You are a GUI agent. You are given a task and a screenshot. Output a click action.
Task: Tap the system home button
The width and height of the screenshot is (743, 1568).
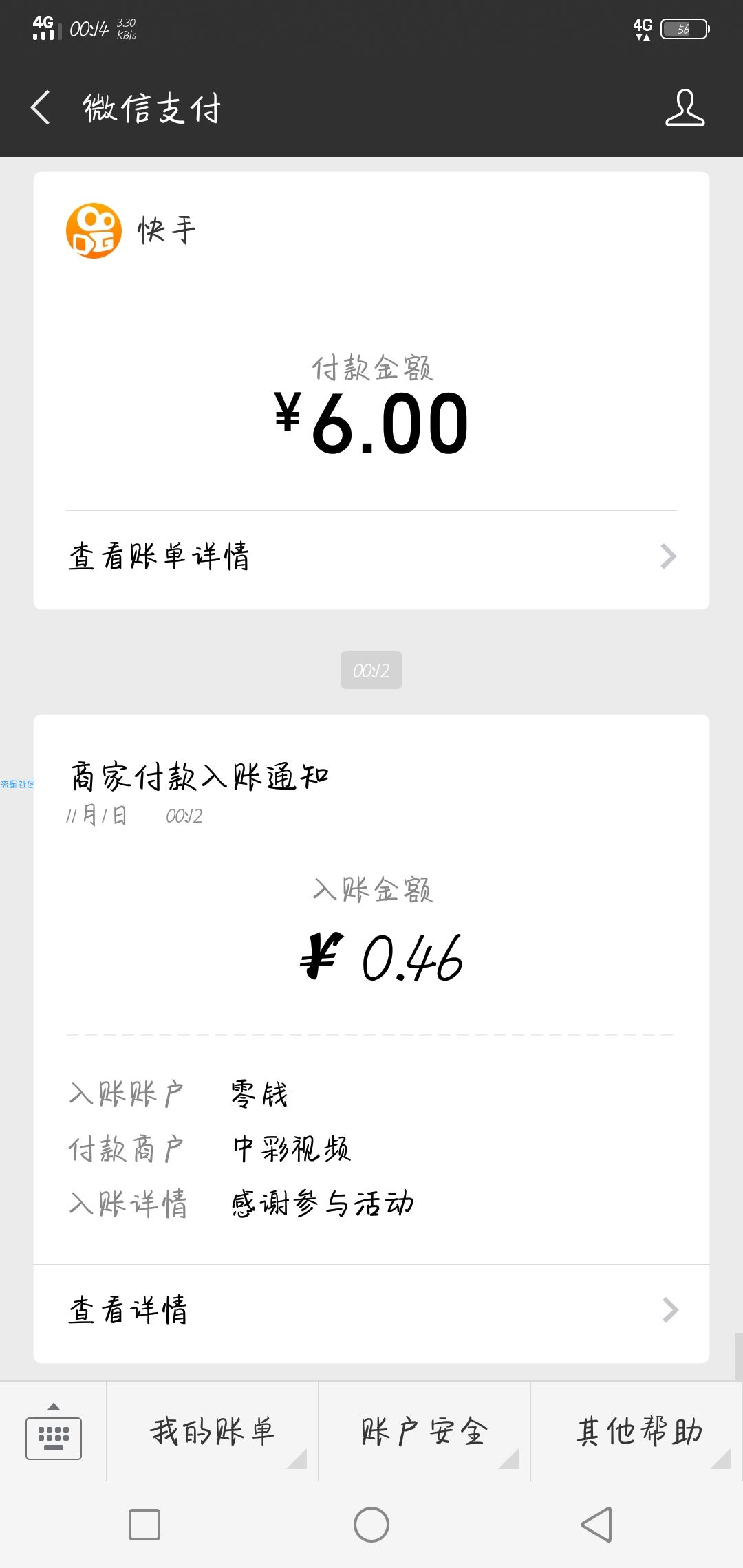371,1525
